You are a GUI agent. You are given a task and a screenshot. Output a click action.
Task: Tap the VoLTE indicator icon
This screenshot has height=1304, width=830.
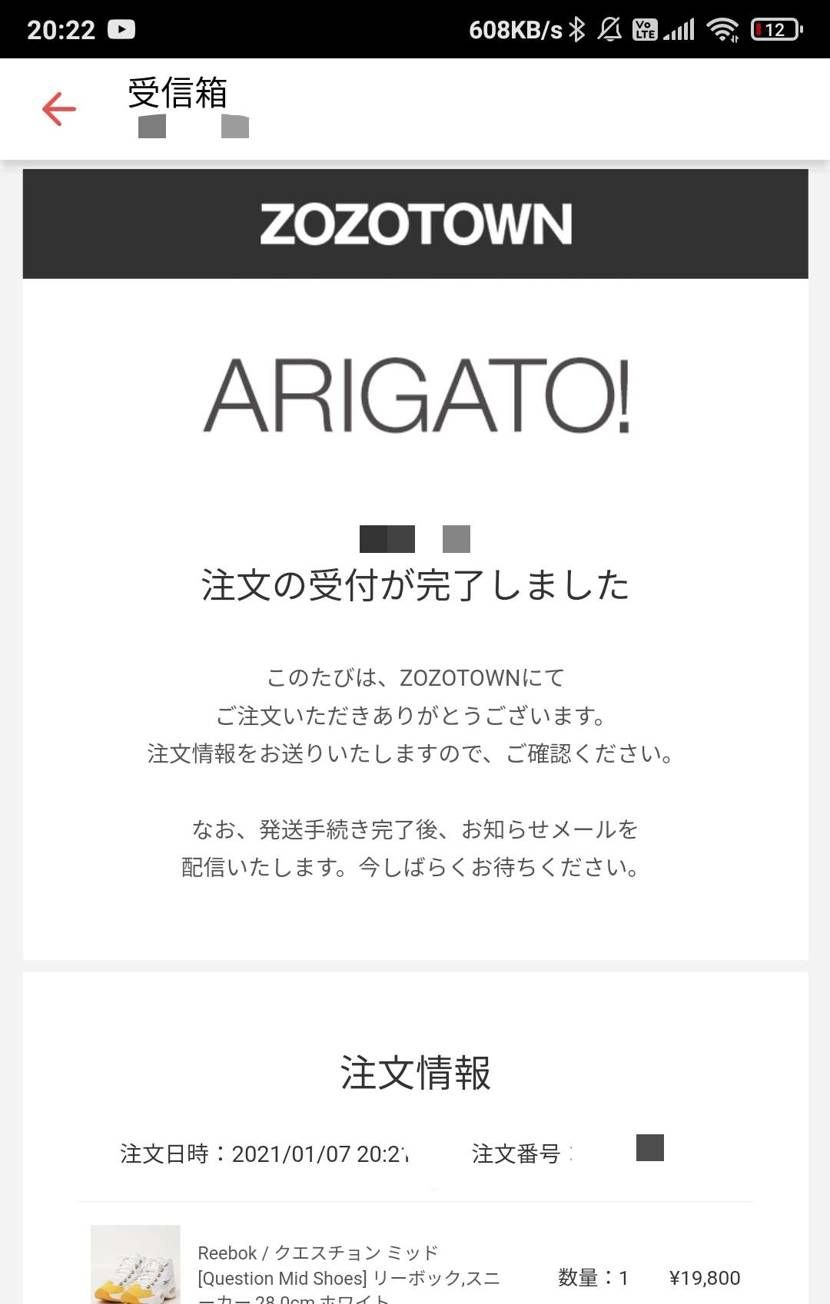tap(645, 29)
